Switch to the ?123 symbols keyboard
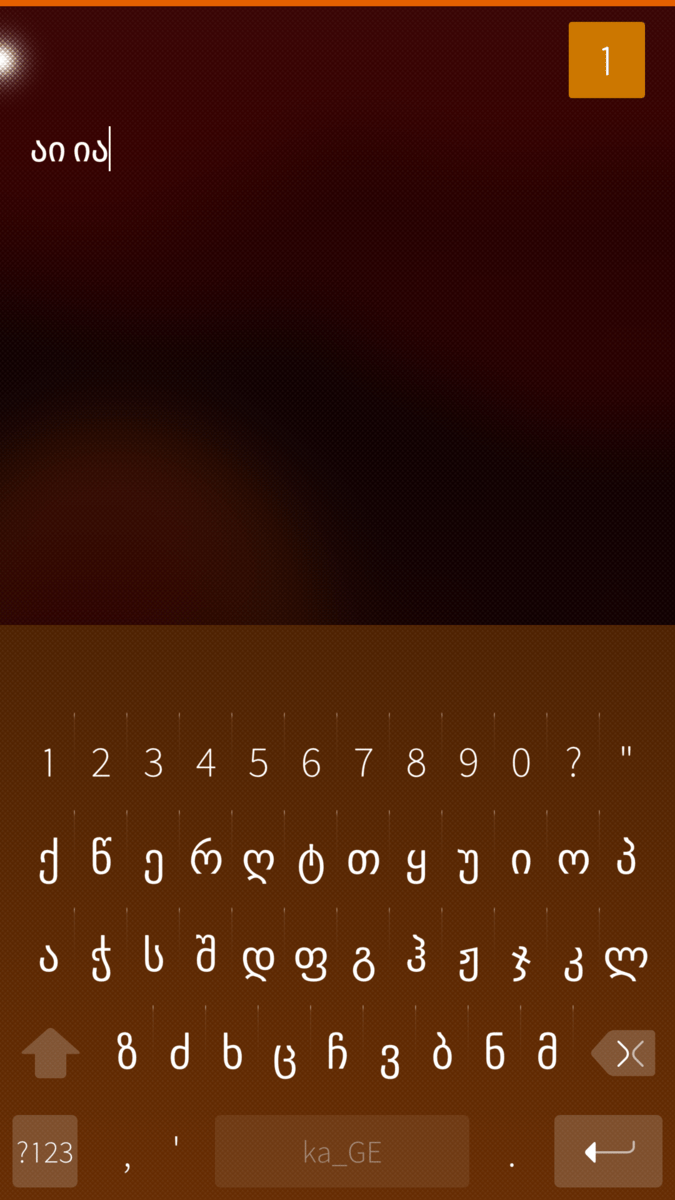Viewport: 675px width, 1200px height. 45,1151
